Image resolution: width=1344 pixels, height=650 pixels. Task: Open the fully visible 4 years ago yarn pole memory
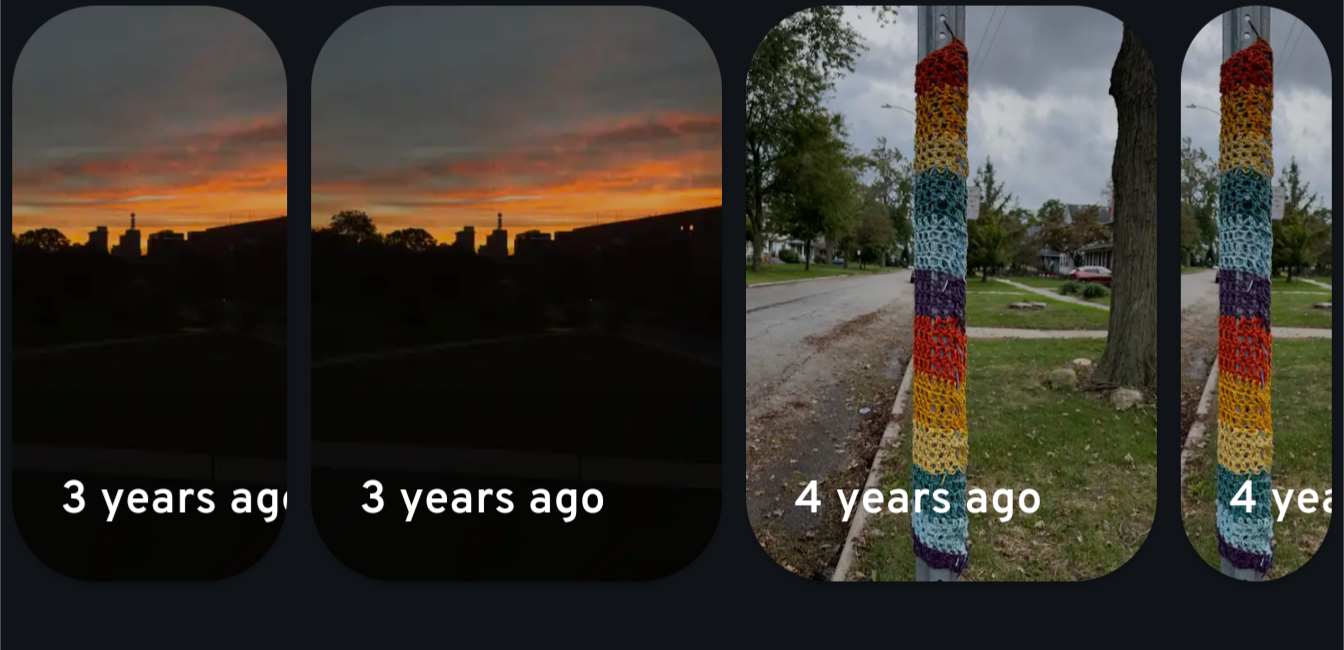951,292
